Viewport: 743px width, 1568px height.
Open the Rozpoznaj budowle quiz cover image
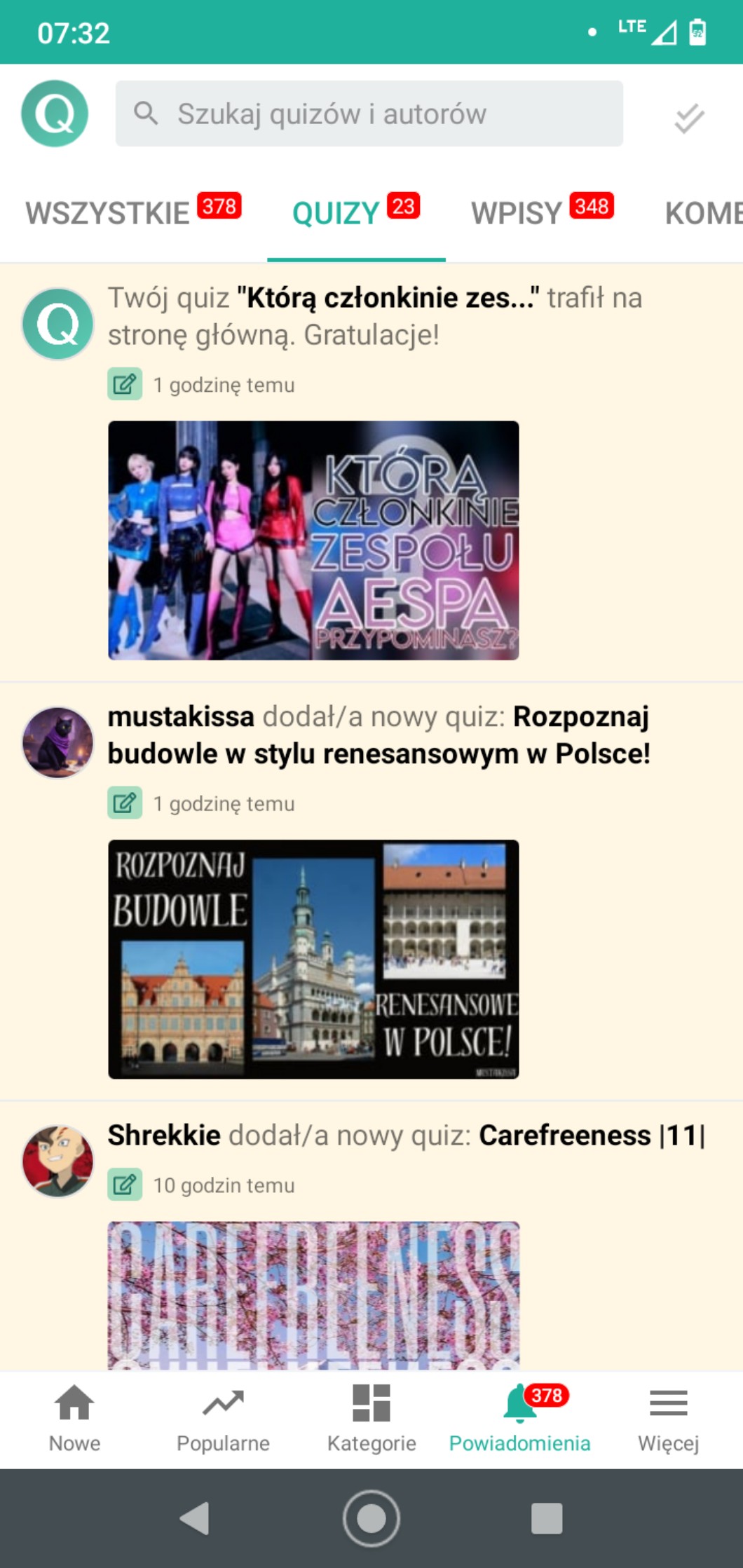point(313,959)
